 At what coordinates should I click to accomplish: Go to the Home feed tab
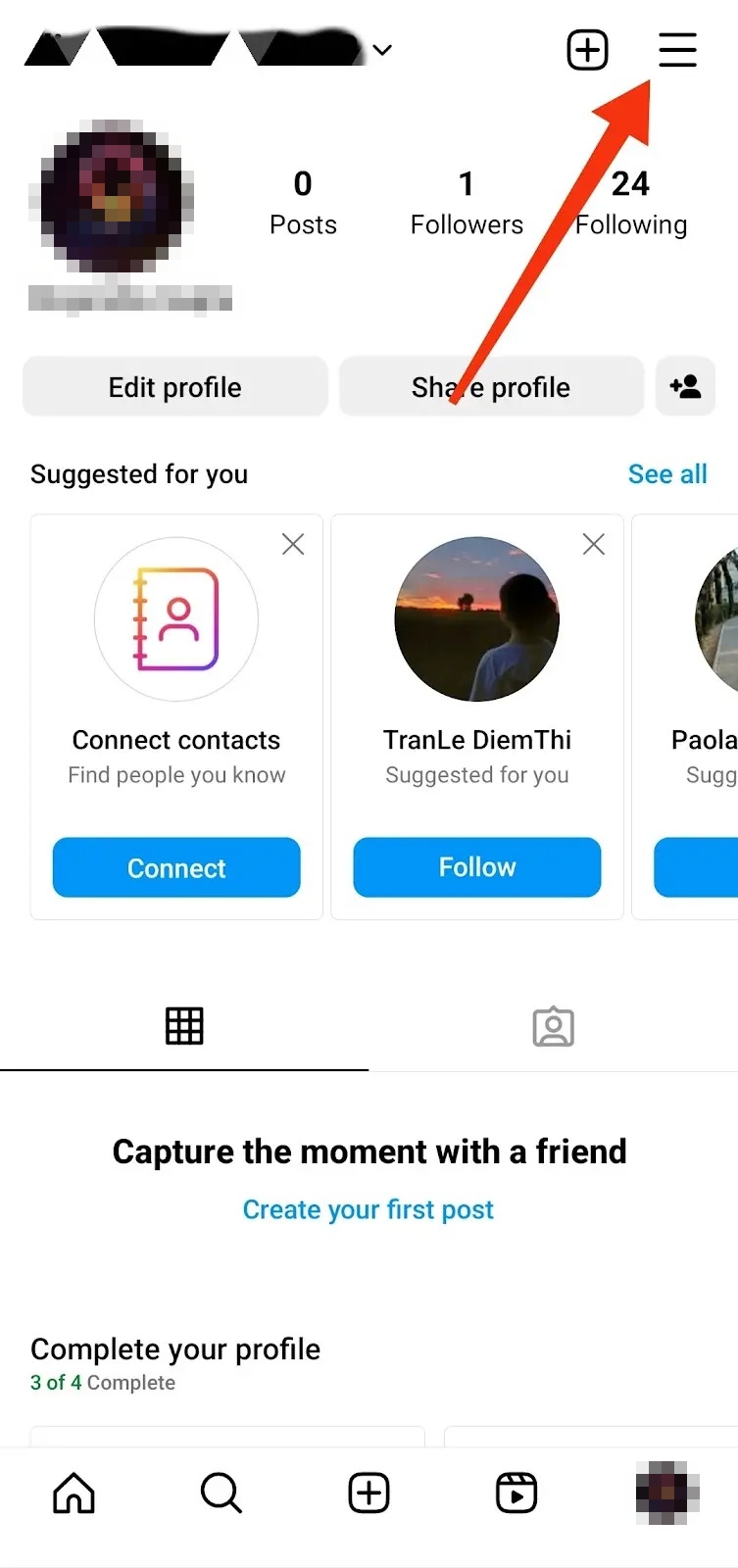pyautogui.click(x=74, y=1494)
